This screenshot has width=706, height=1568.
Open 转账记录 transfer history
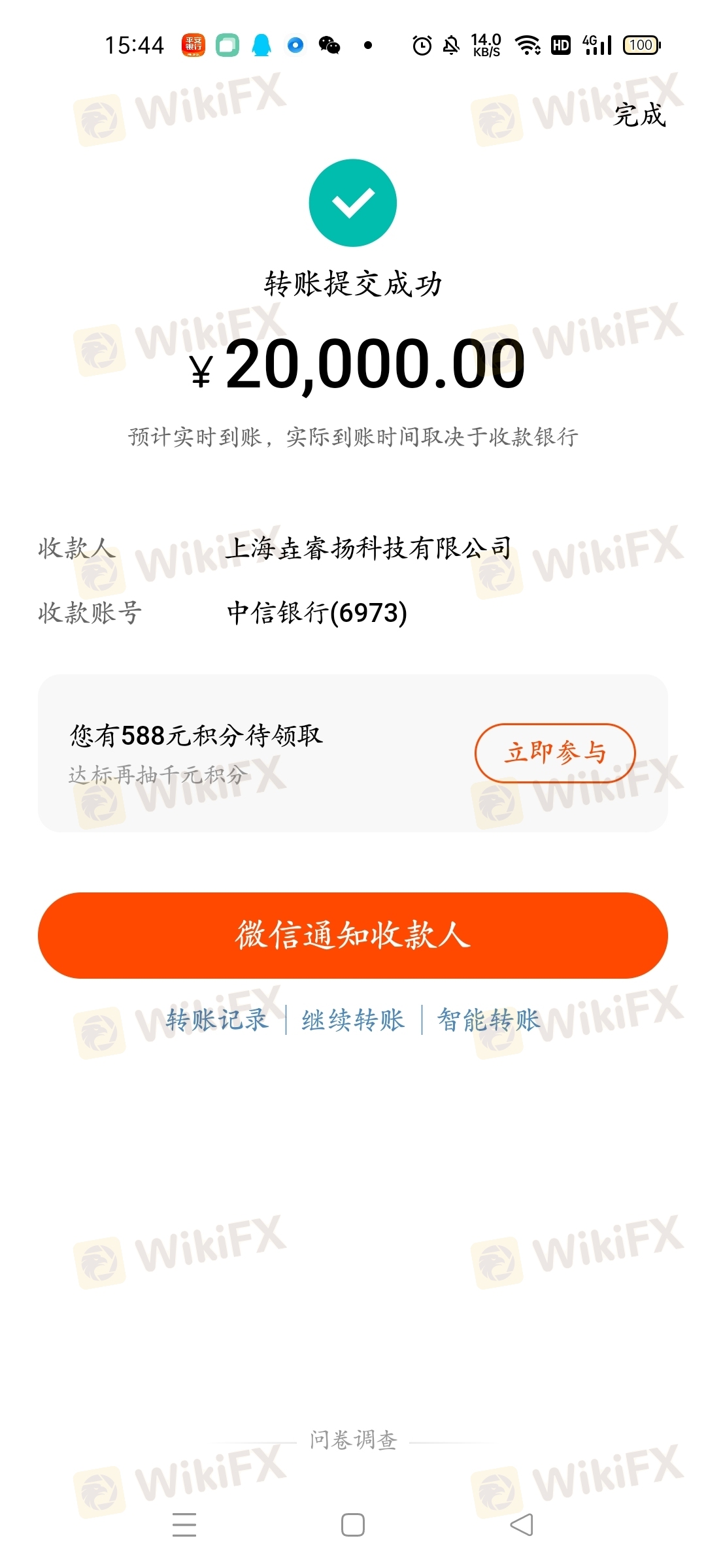coord(217,1020)
